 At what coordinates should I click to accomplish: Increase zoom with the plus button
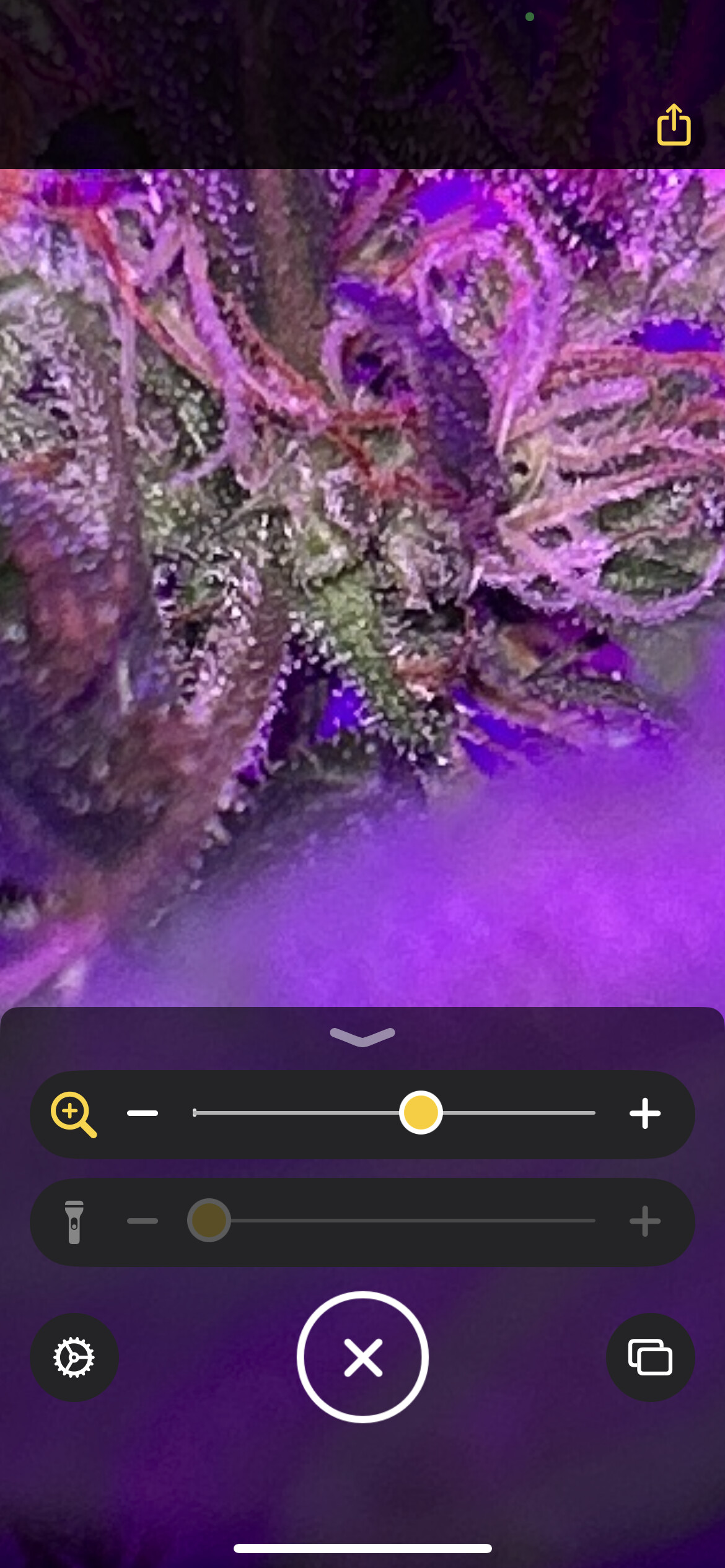pyautogui.click(x=644, y=1113)
